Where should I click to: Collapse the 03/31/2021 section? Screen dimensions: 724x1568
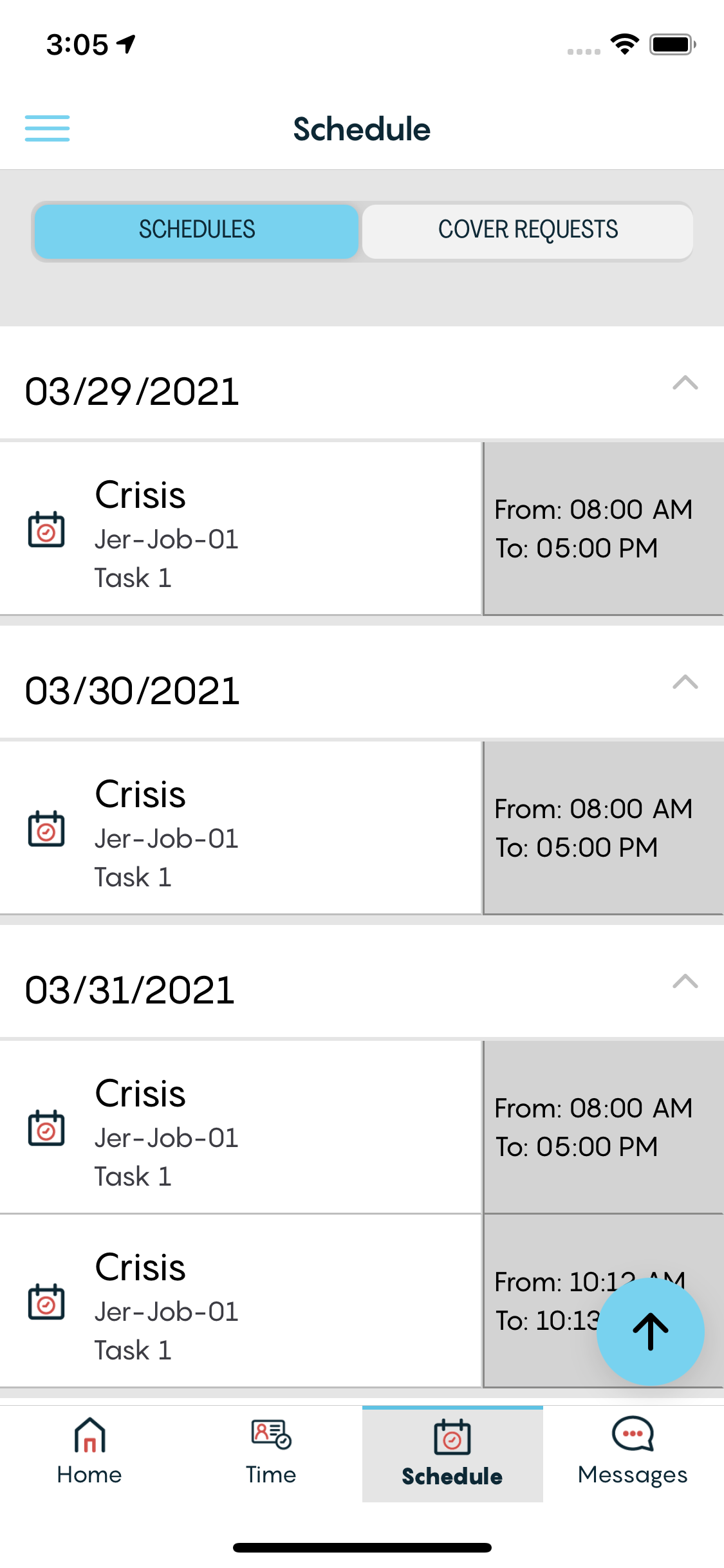(x=685, y=982)
